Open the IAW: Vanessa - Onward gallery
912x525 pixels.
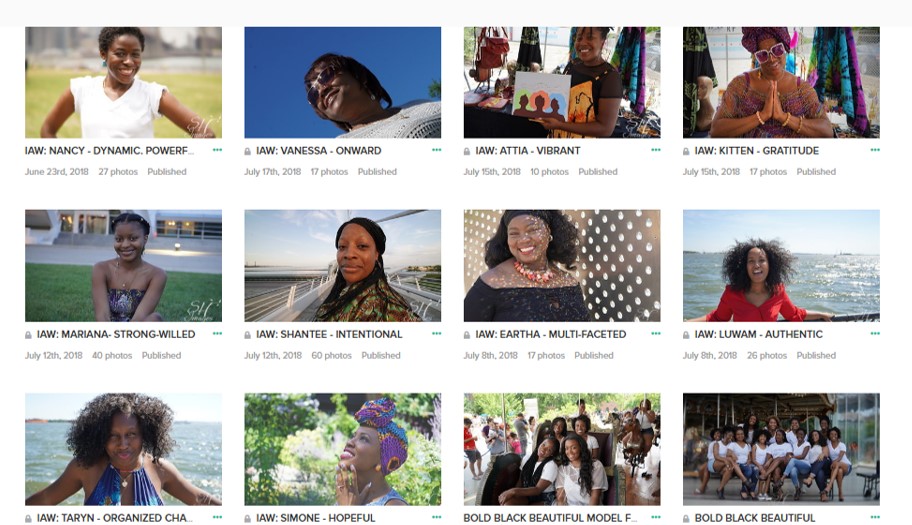click(342, 82)
